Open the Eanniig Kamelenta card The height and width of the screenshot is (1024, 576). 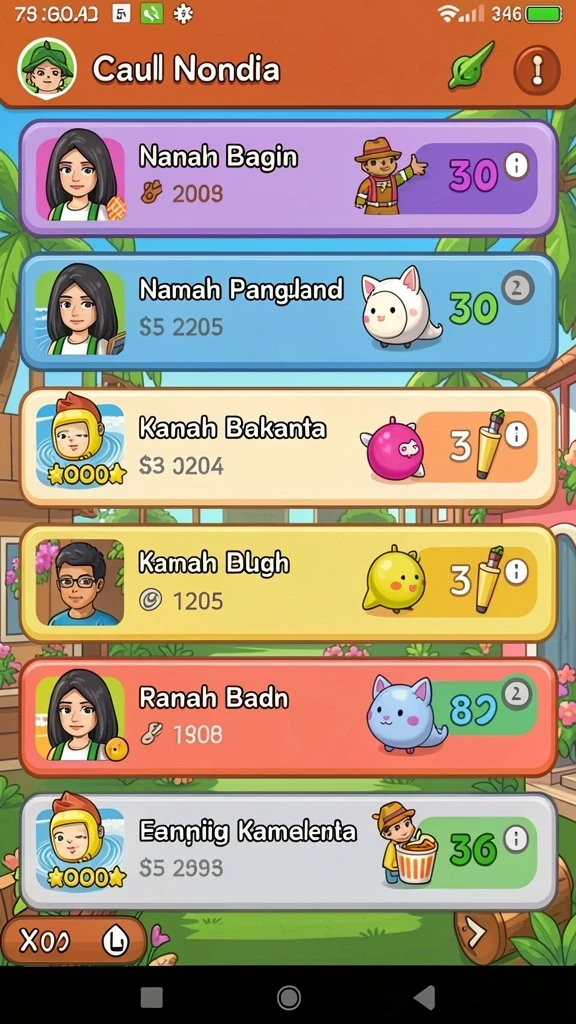(288, 852)
